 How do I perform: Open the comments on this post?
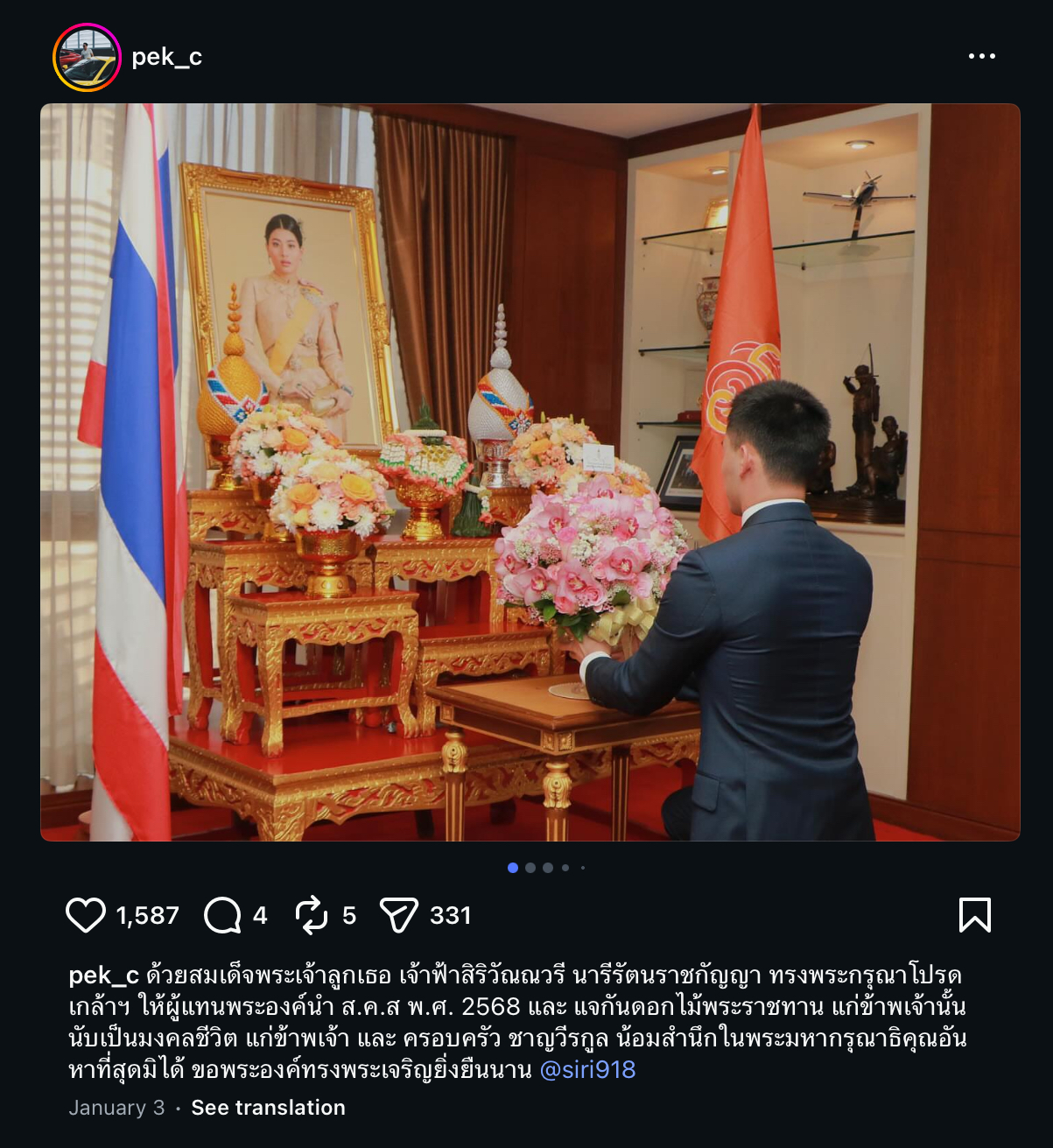[222, 915]
